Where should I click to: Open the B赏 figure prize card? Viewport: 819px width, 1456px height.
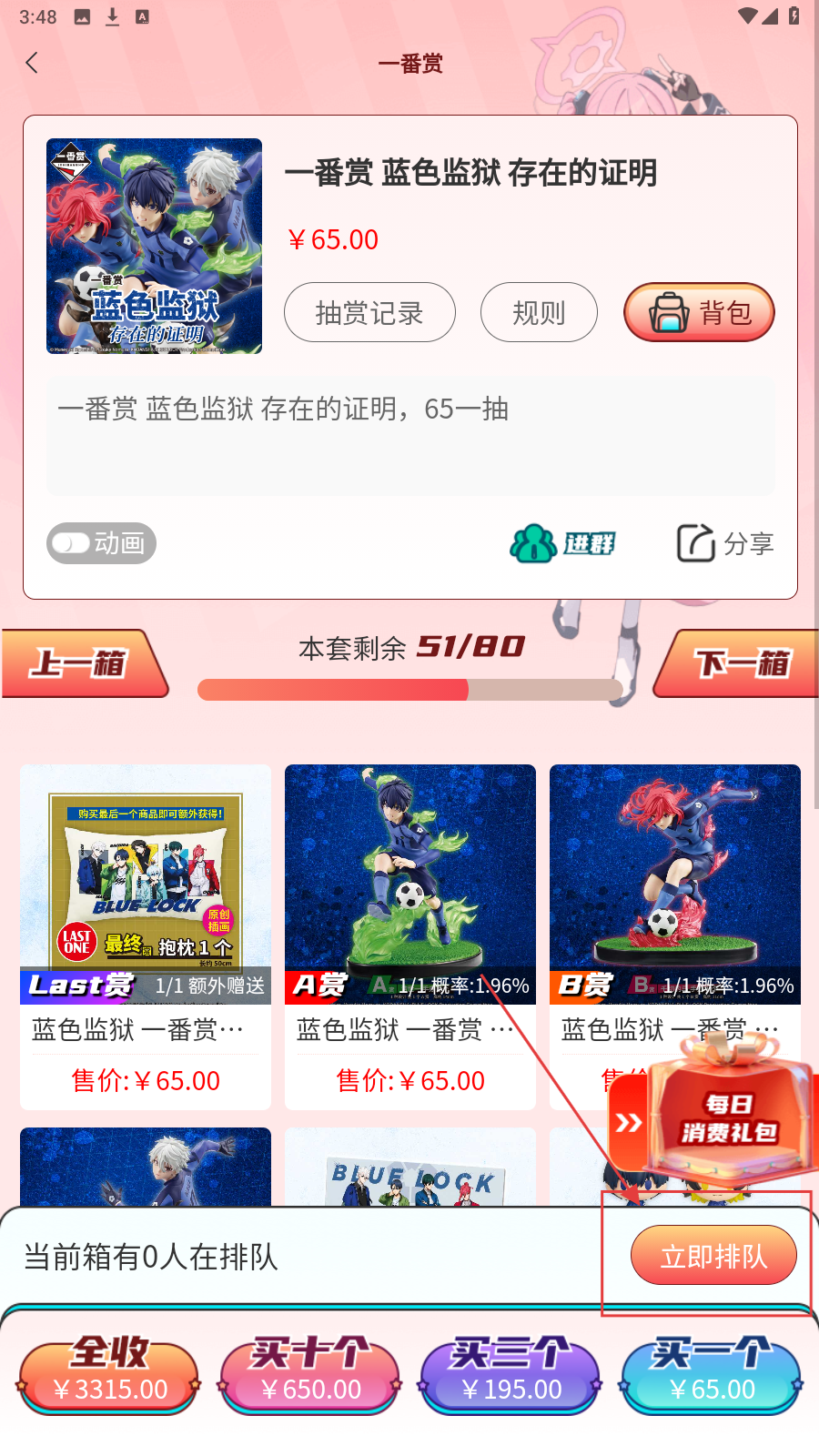[674, 910]
